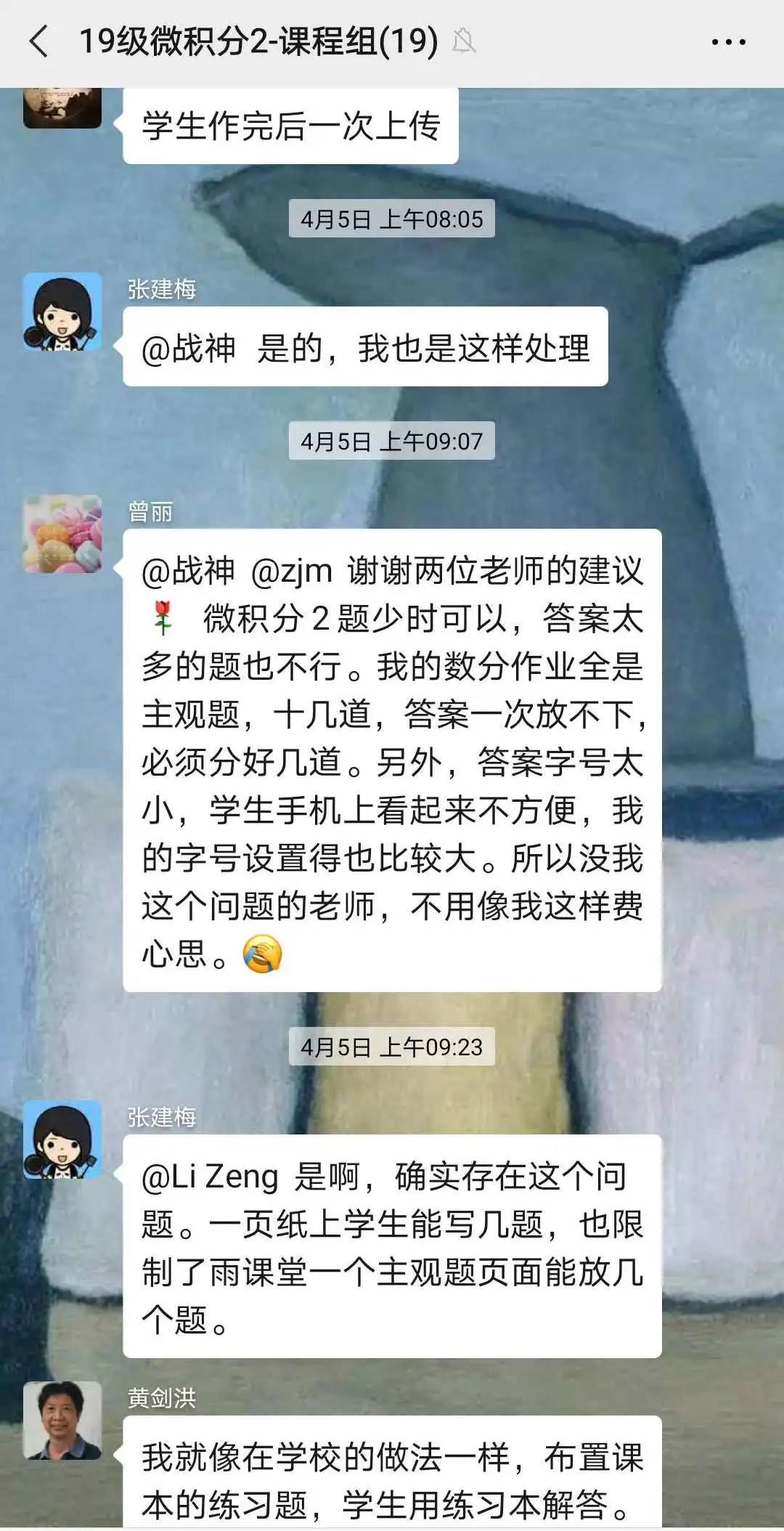Image resolution: width=784 pixels, height=1531 pixels.
Task: Go back from the group chat
Action: click(x=39, y=41)
